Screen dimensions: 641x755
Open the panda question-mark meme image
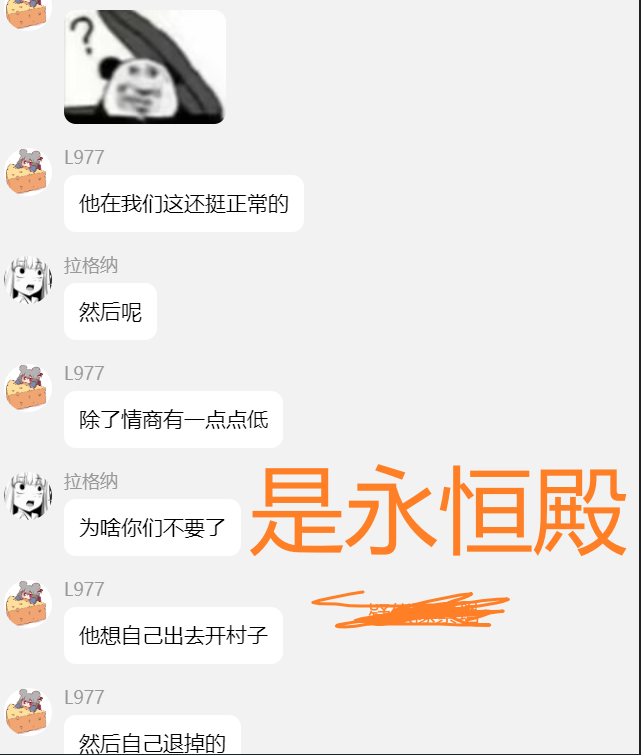click(x=145, y=67)
